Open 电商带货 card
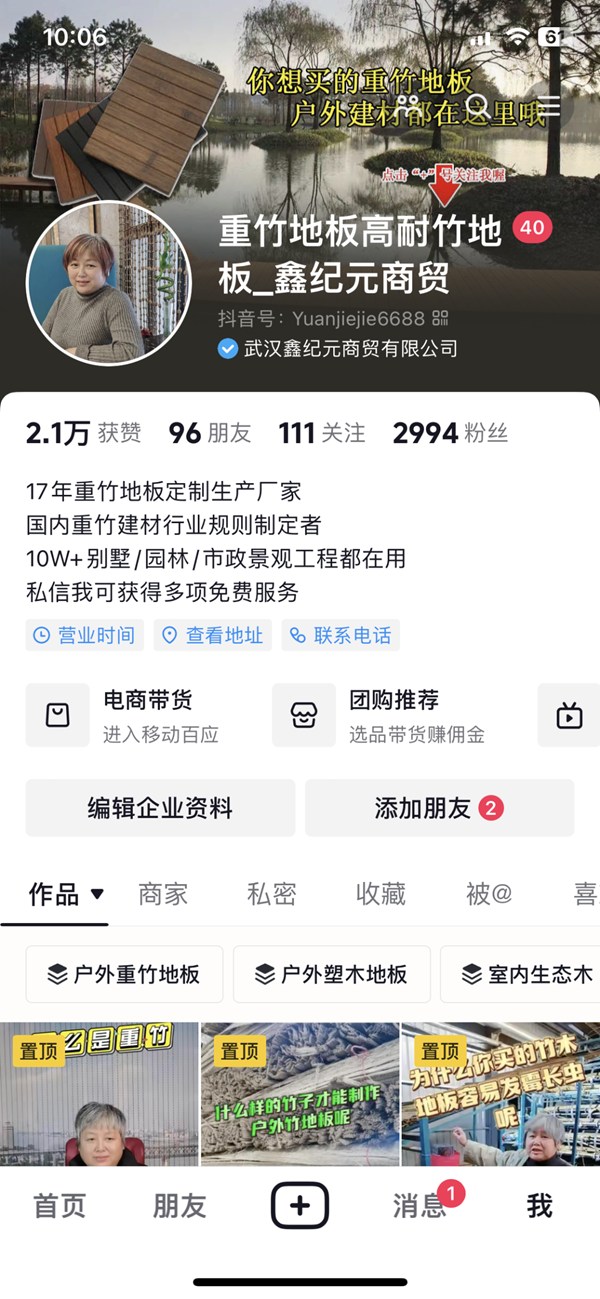 tap(140, 715)
